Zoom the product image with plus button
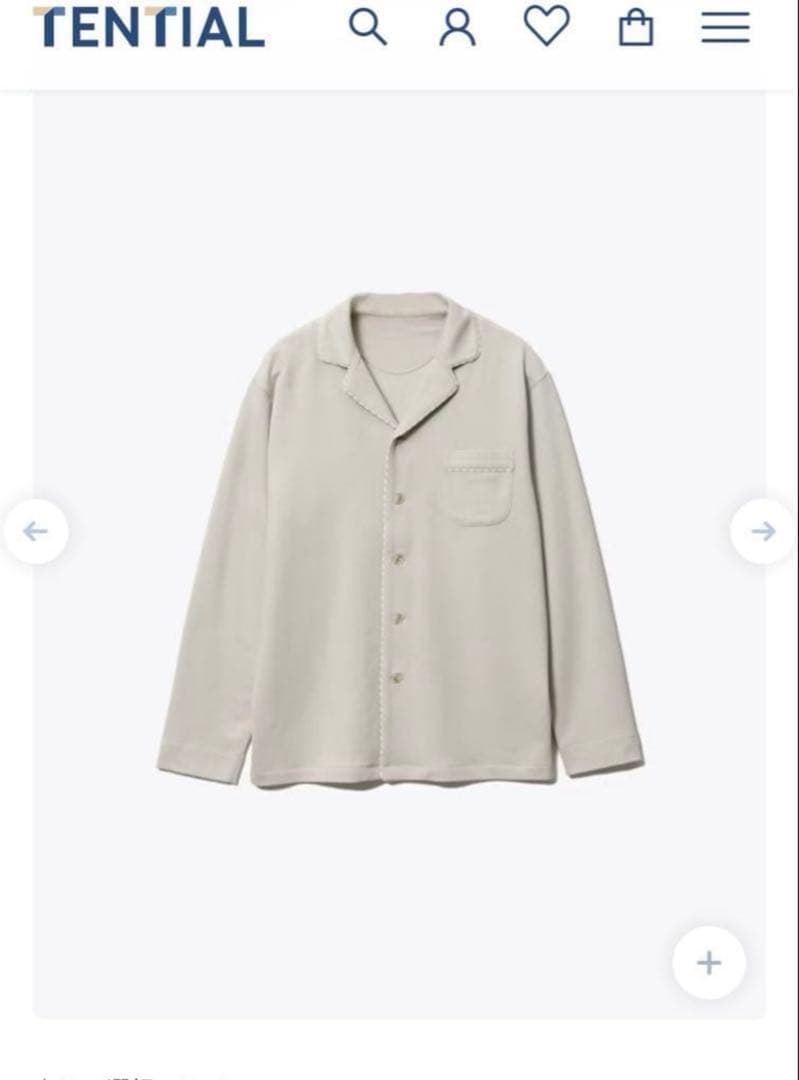The width and height of the screenshot is (799, 1080). click(708, 963)
